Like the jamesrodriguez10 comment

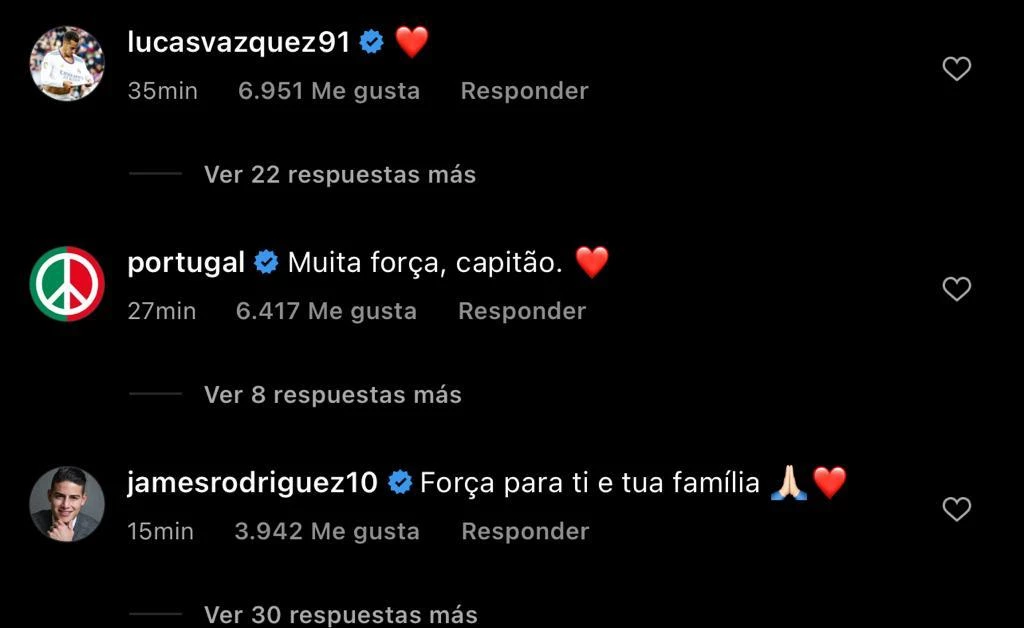coord(957,510)
